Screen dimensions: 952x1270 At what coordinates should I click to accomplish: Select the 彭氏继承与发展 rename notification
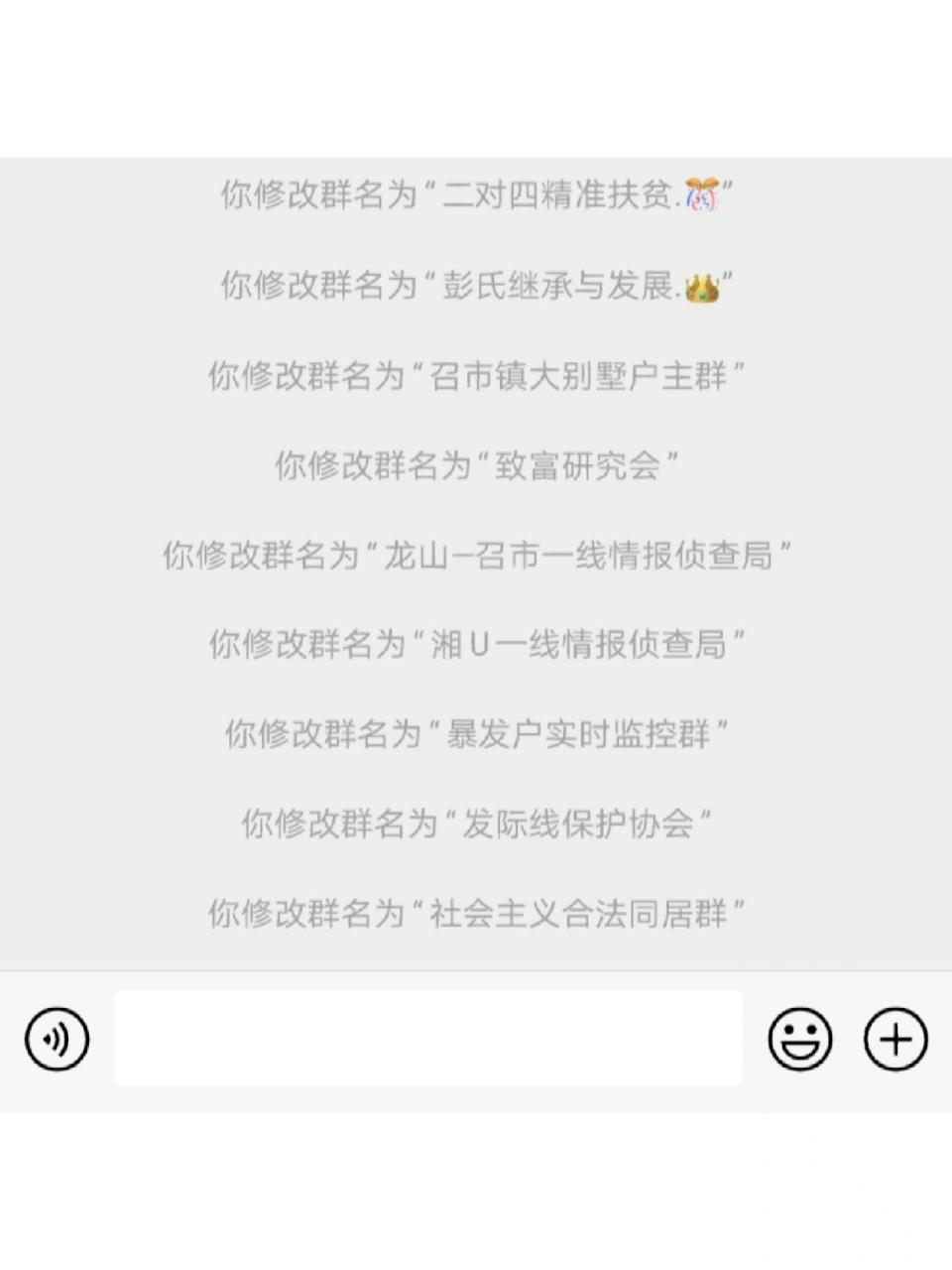(476, 287)
